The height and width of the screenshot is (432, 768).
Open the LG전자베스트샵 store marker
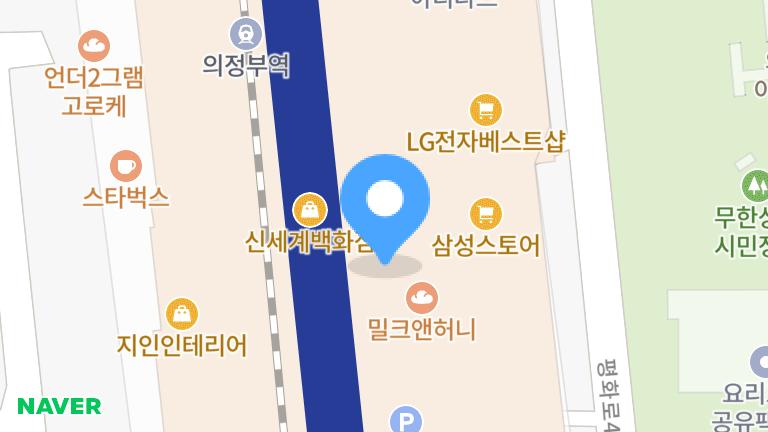[486, 110]
